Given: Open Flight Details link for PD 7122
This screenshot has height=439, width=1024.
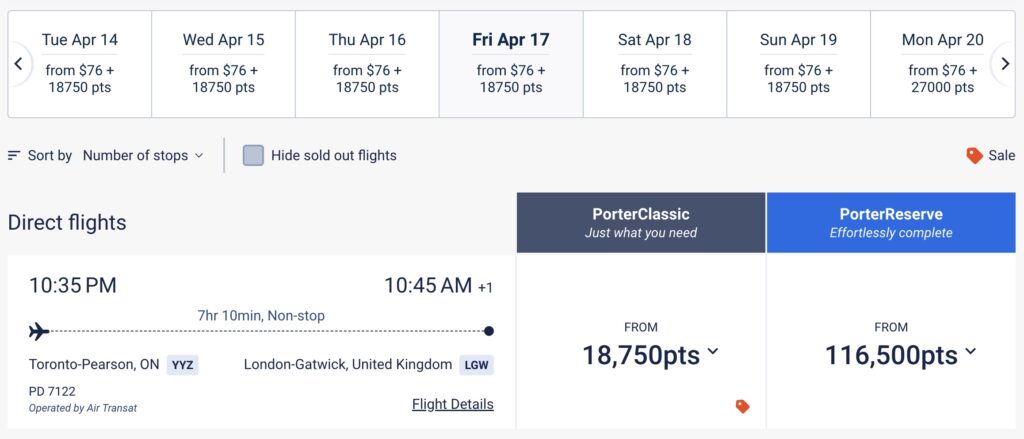Looking at the screenshot, I should (x=452, y=404).
